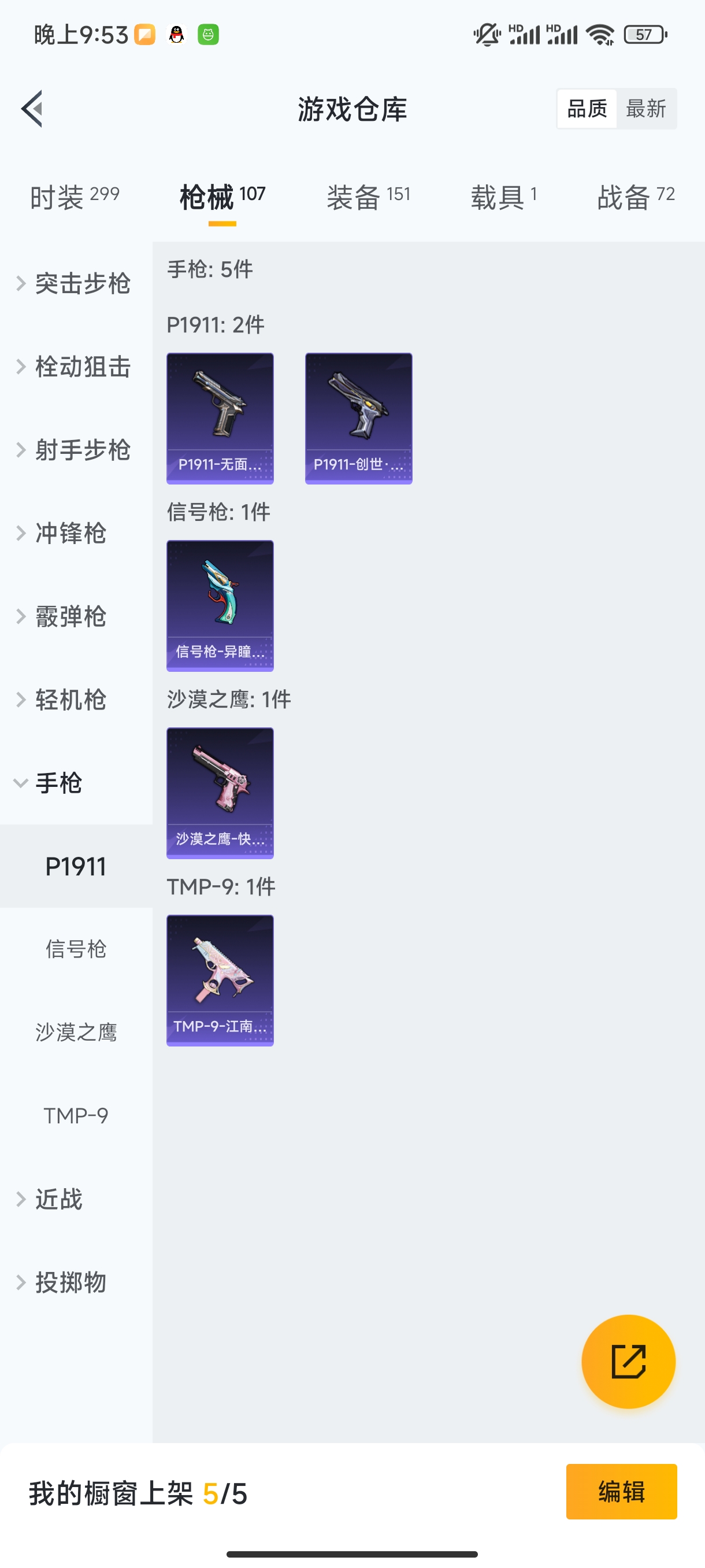Select 信号枪 under the pistol category
This screenshot has height=1568, width=705.
[76, 948]
